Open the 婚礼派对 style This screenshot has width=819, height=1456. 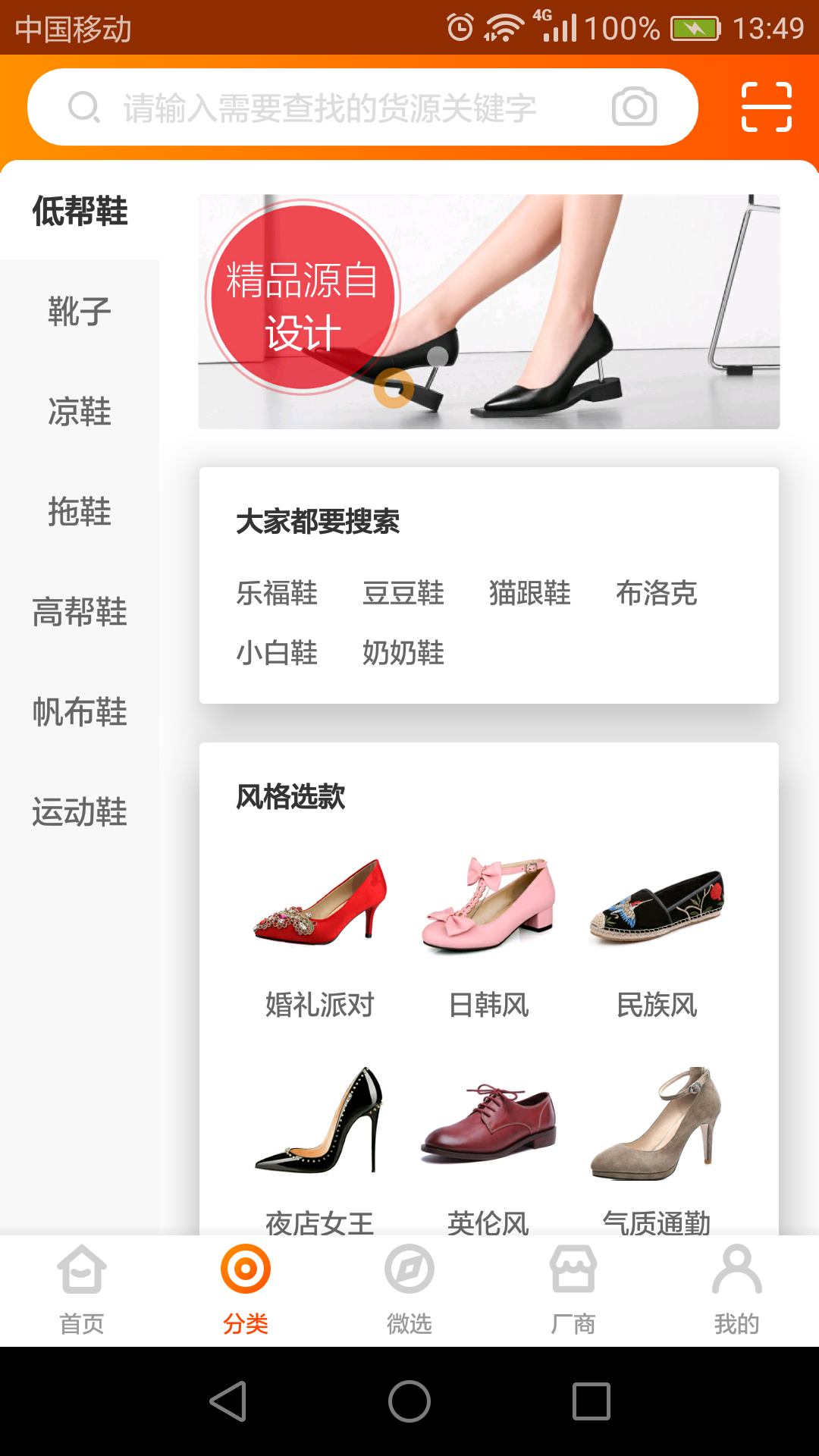[x=320, y=933]
